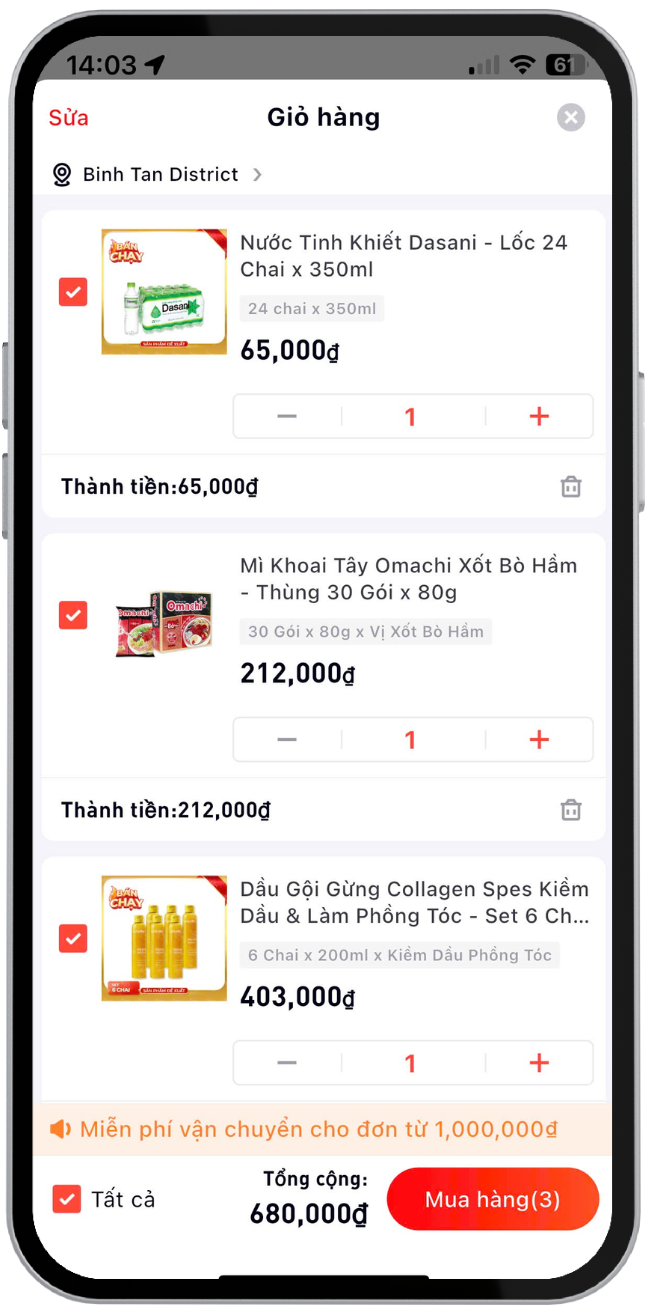Increase quantity of Omachi noodles
The height and width of the screenshot is (1314, 648).
[539, 740]
